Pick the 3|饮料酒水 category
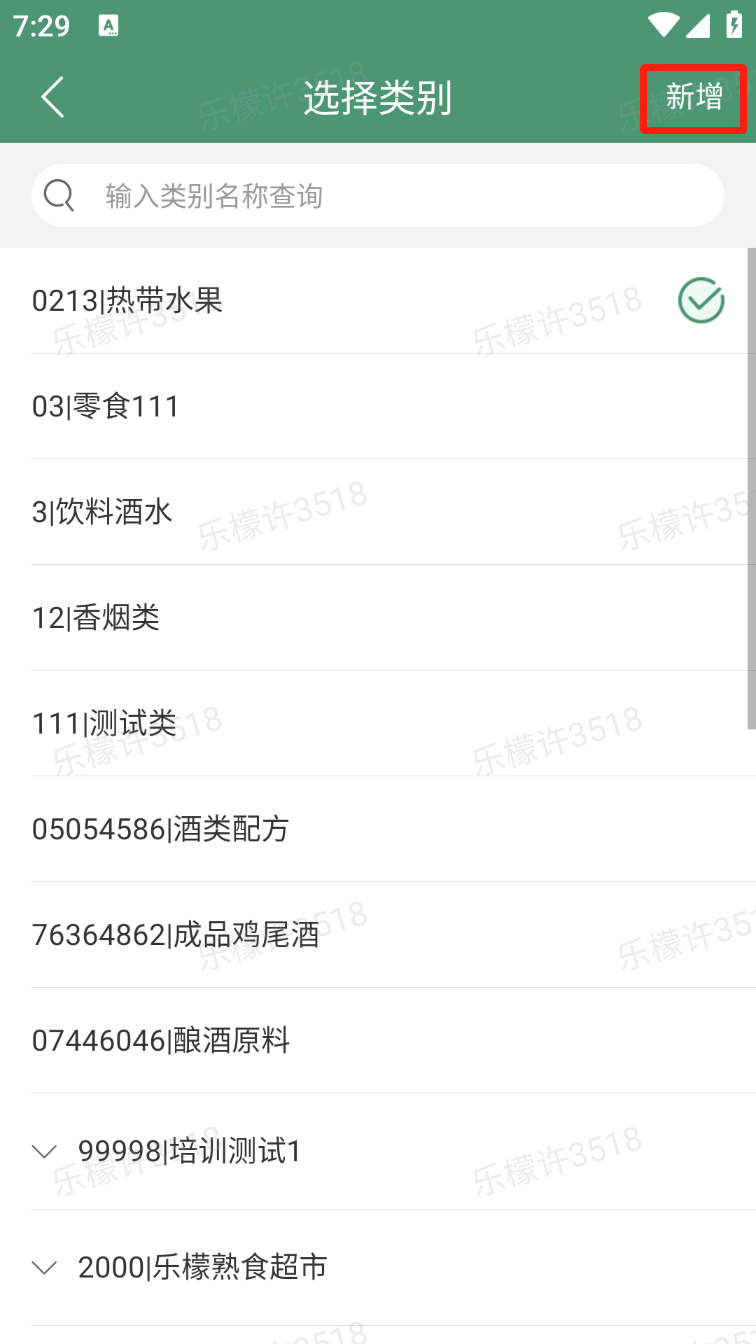The width and height of the screenshot is (756, 1344). pos(378,512)
